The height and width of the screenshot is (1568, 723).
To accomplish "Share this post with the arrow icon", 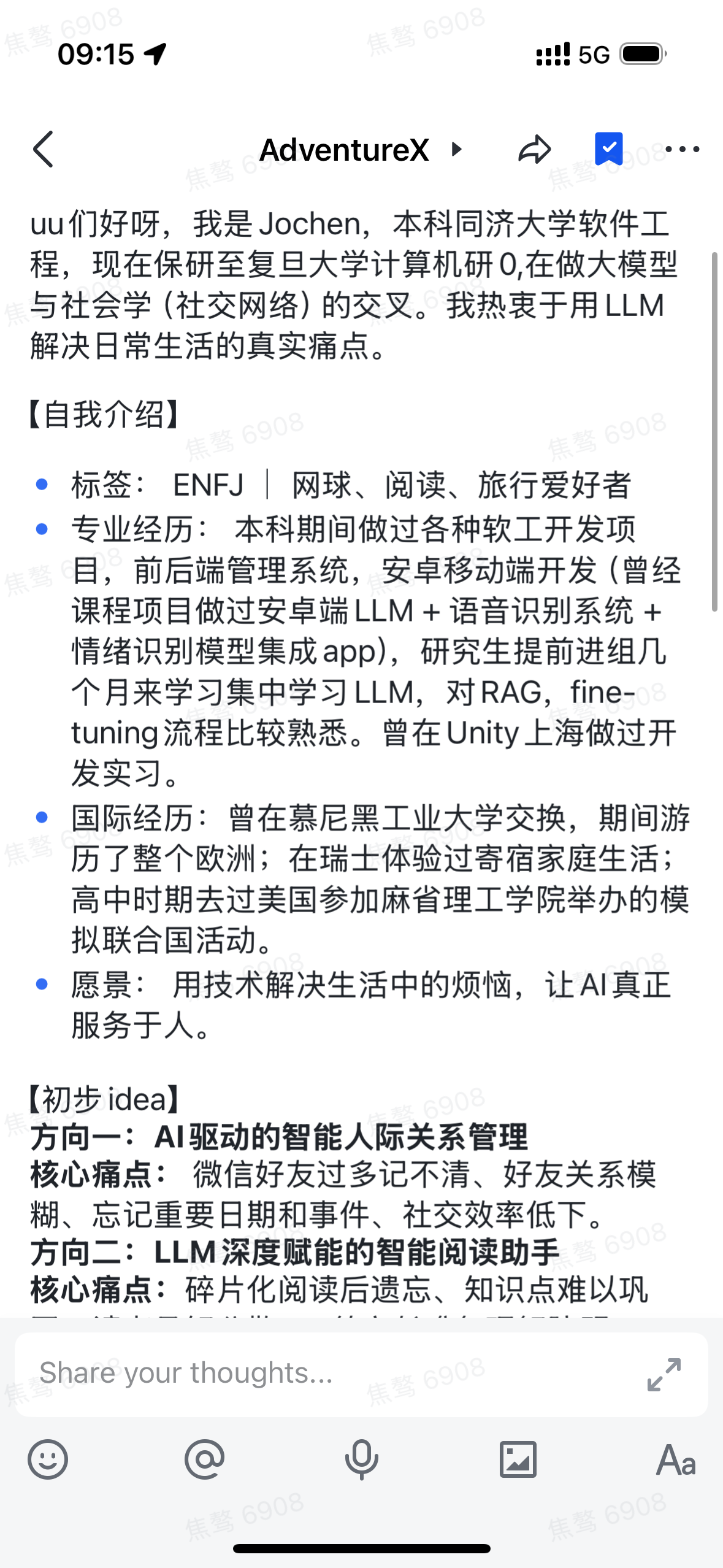I will (534, 149).
